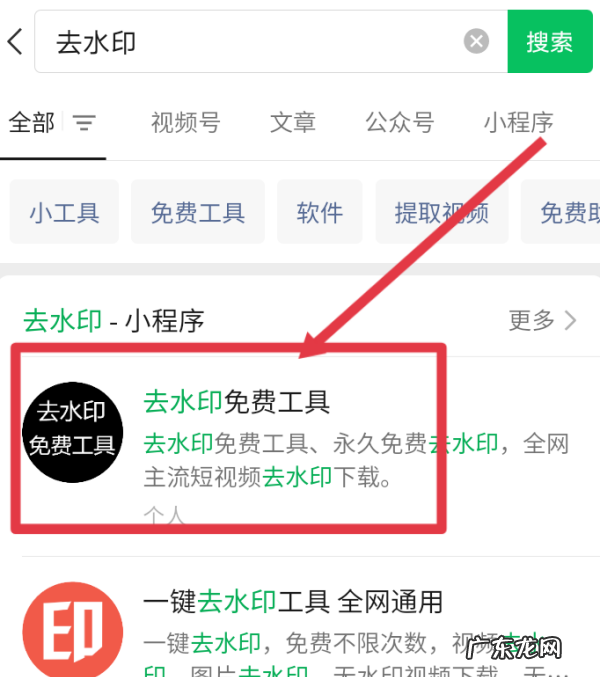Select the 免费工具 chip
This screenshot has width=600, height=677.
pyautogui.click(x=198, y=212)
